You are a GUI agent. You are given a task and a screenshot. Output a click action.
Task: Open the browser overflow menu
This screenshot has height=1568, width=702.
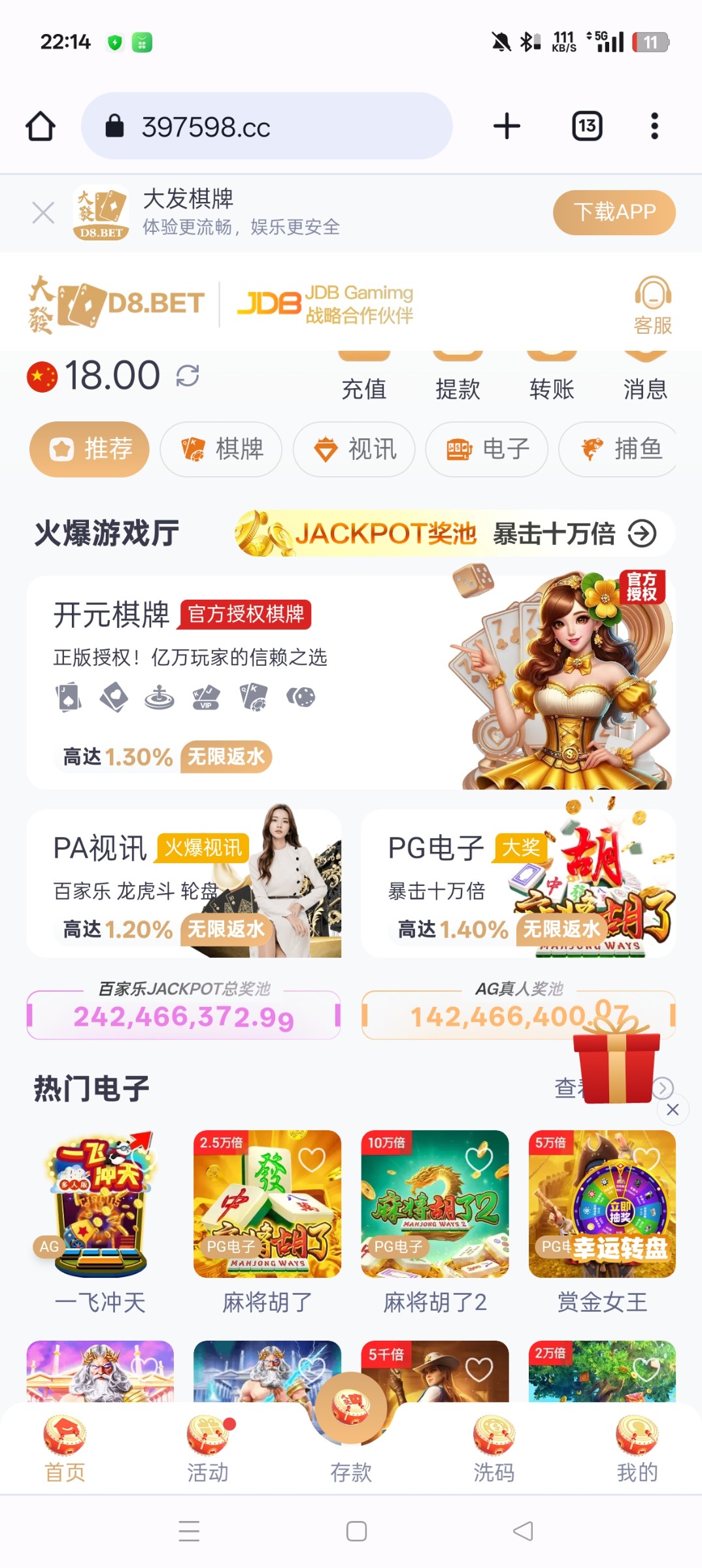click(x=654, y=126)
